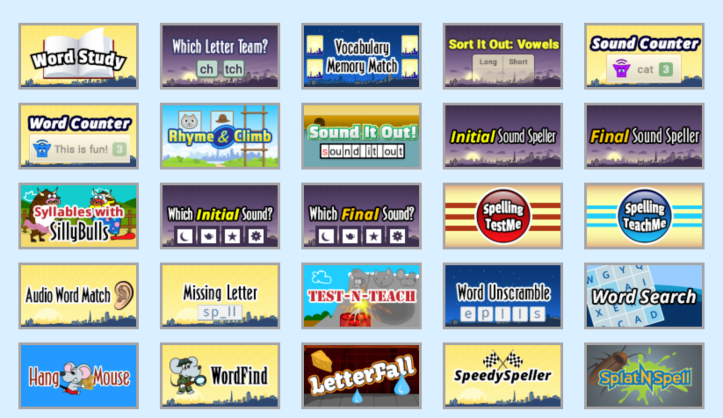Image resolution: width=723 pixels, height=418 pixels.
Task: Play the Missing Letter game
Action: [x=220, y=296]
